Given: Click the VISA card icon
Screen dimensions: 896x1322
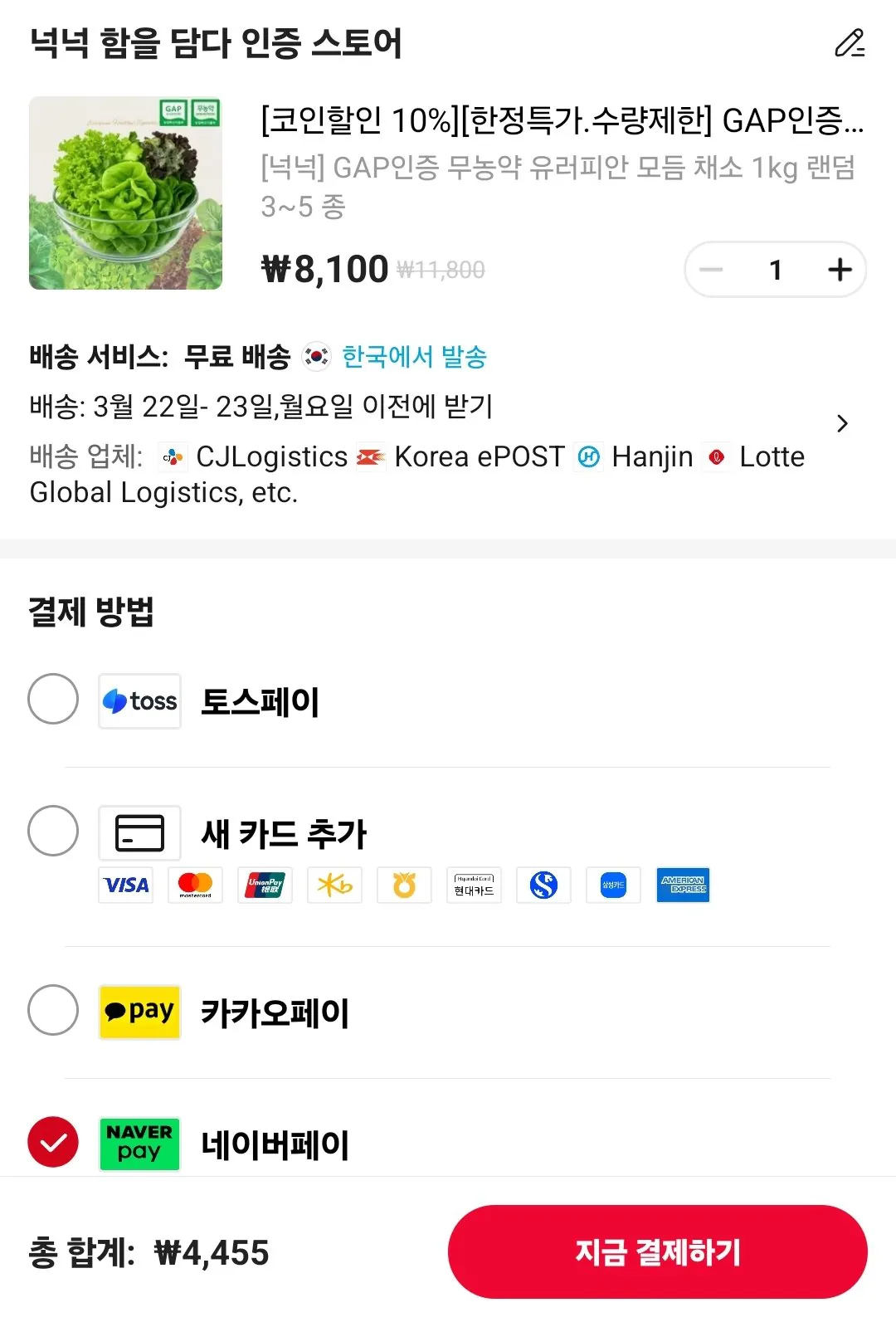Looking at the screenshot, I should 125,885.
